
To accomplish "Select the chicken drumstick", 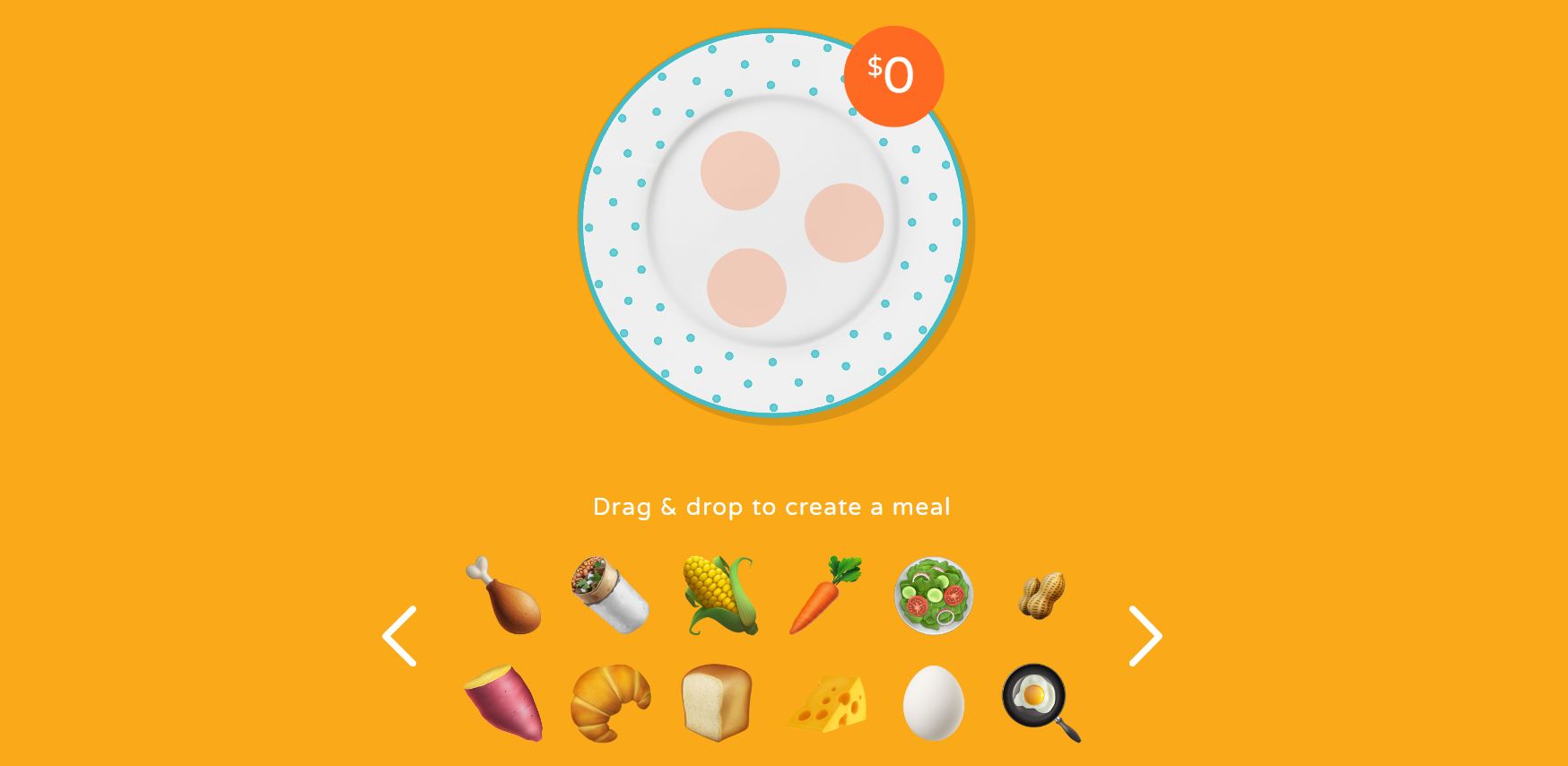I will click(x=504, y=596).
